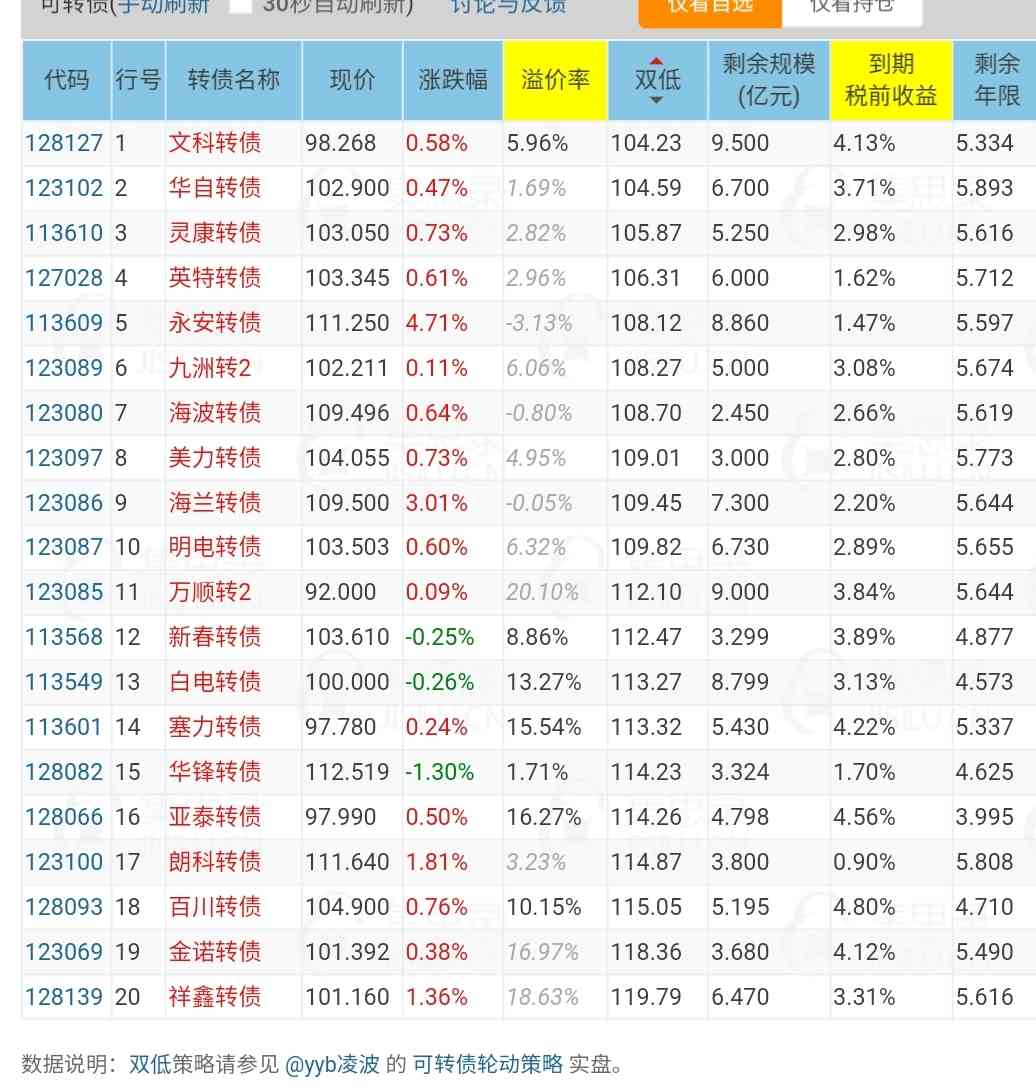Open 祥鑫转债 bond details
1036x1089 pixels.
click(215, 997)
